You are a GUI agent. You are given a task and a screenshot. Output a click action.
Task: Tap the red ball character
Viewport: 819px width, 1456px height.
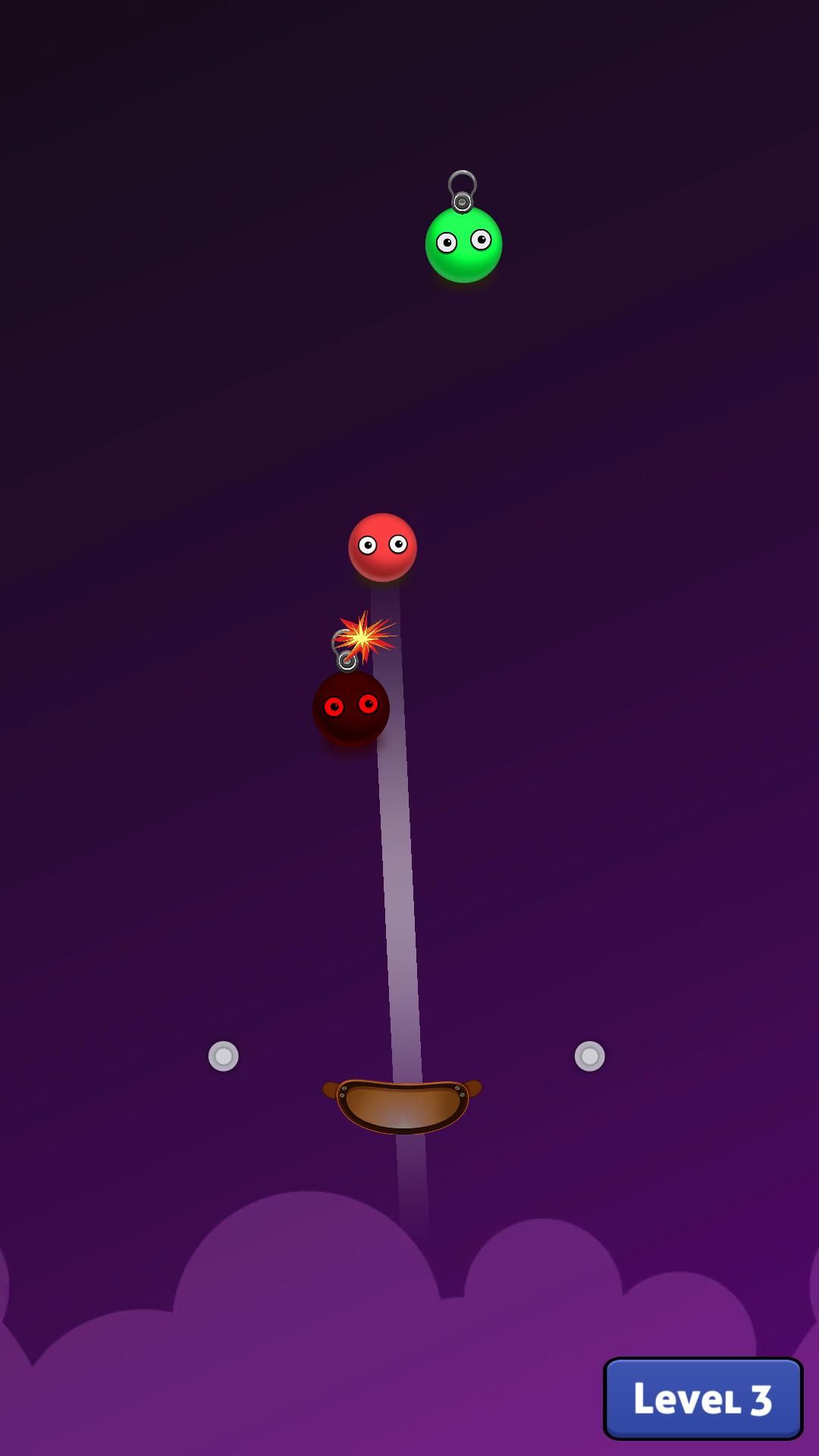pyautogui.click(x=382, y=548)
